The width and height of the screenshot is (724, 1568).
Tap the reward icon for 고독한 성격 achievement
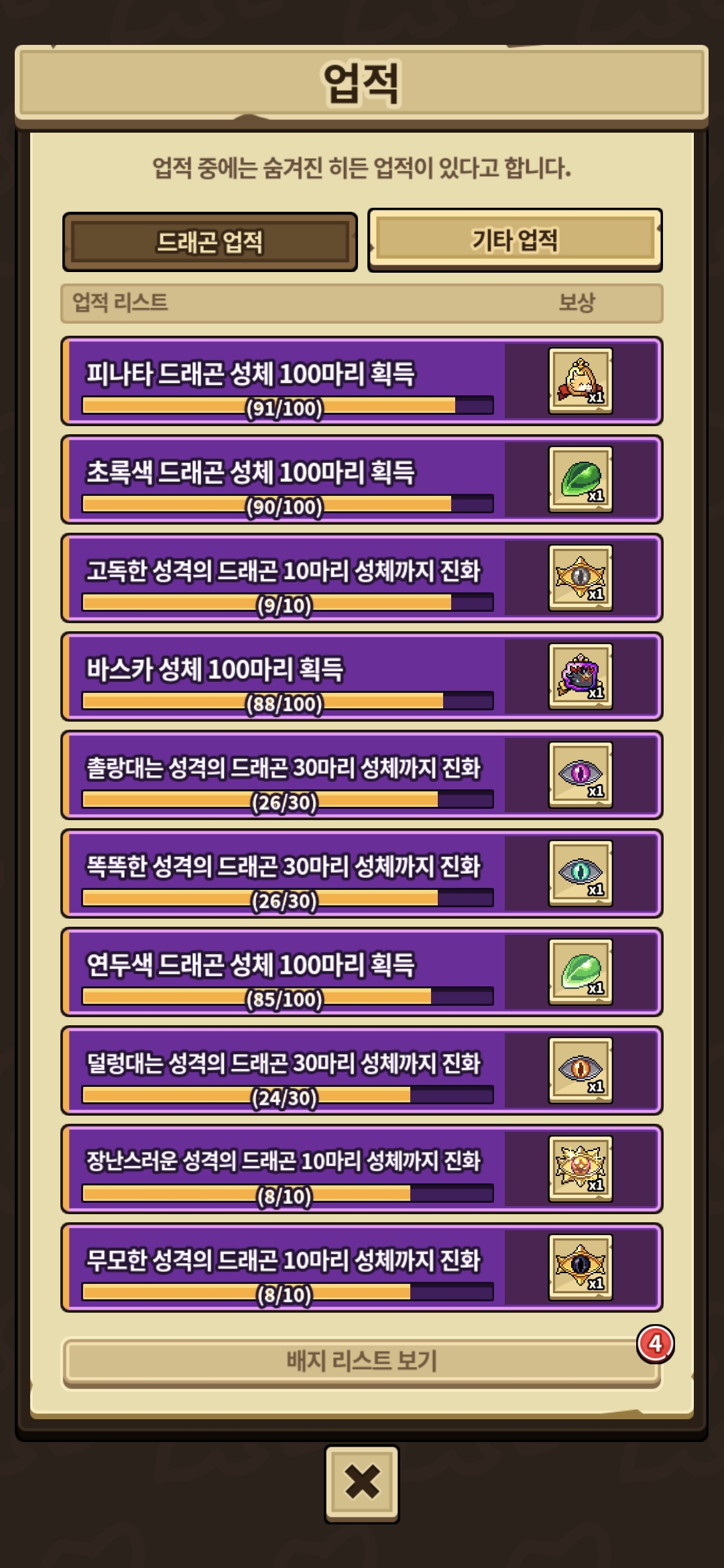[581, 578]
